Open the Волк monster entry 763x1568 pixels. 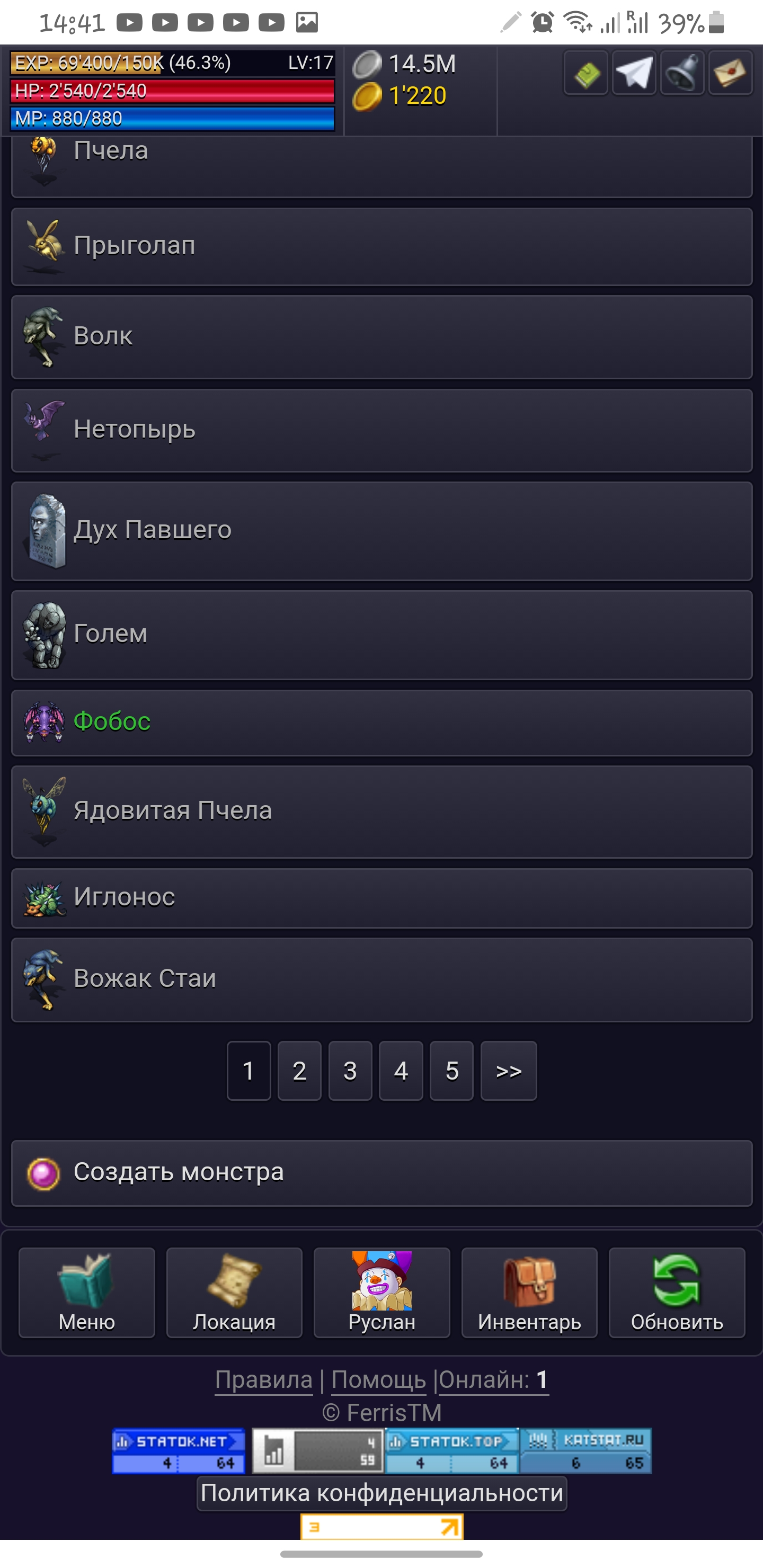[x=381, y=336]
